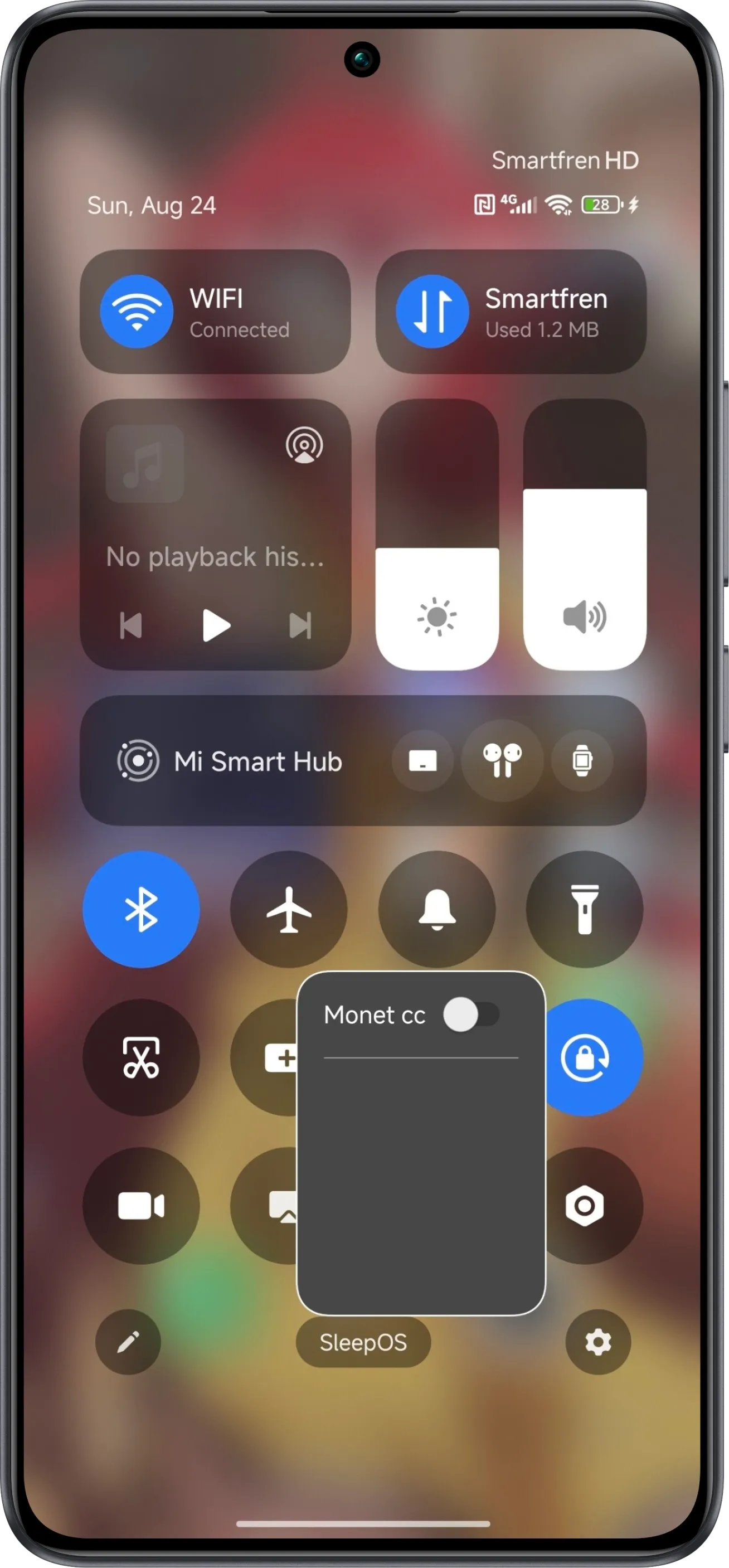Open the control center edit pencil
This screenshot has width=729, height=1568.
click(x=128, y=1343)
